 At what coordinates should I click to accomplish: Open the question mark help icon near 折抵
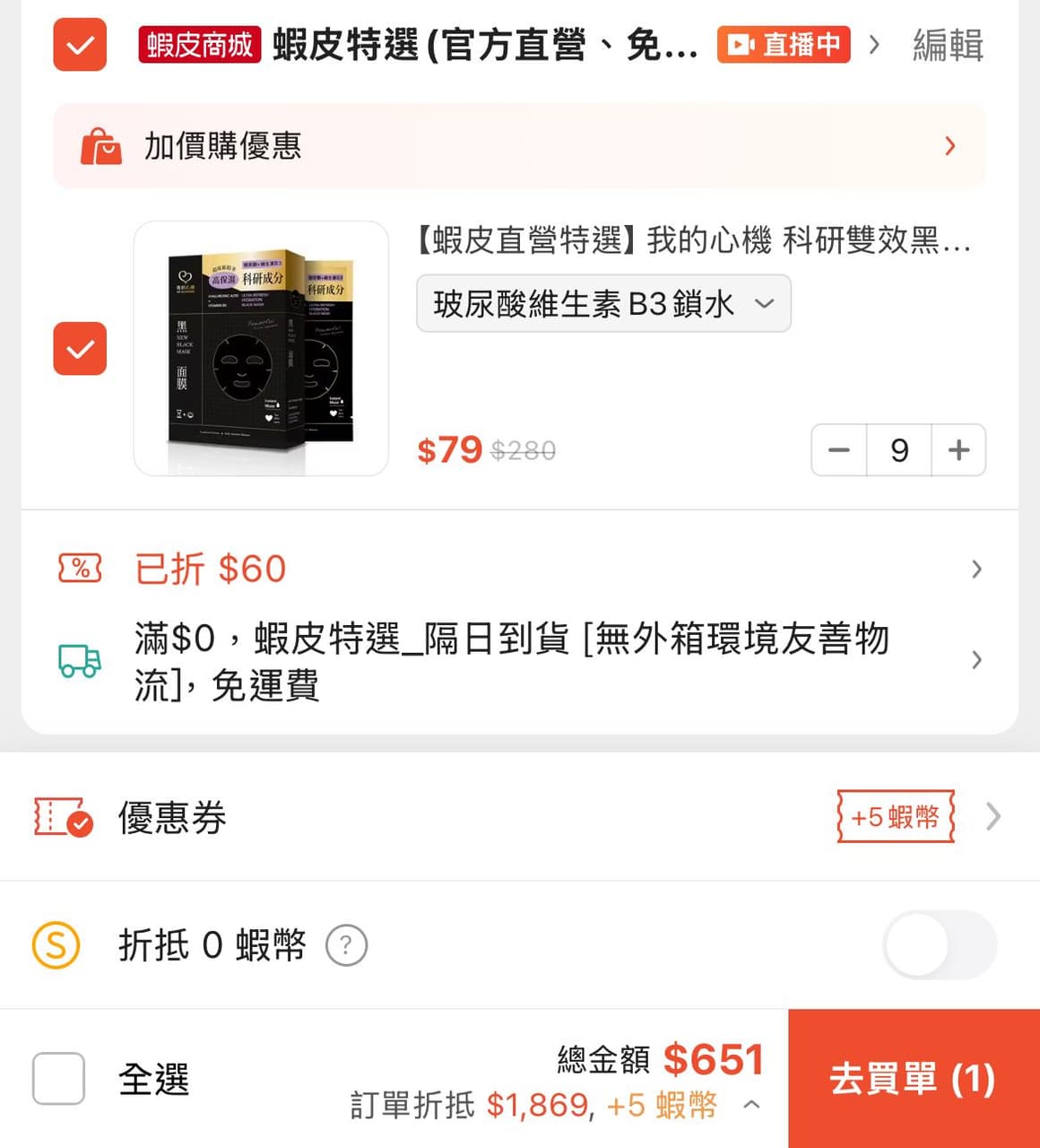click(x=346, y=945)
